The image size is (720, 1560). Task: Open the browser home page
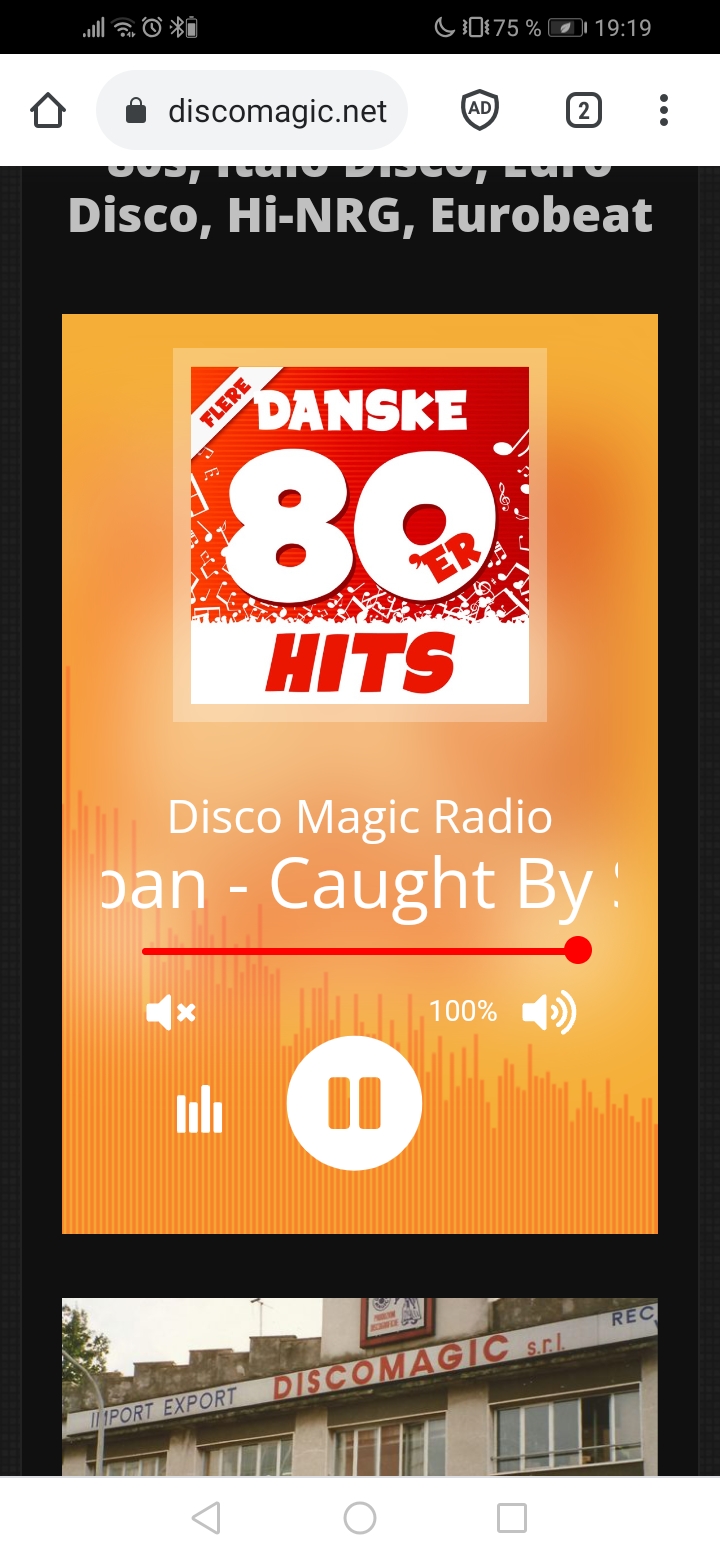coord(48,110)
